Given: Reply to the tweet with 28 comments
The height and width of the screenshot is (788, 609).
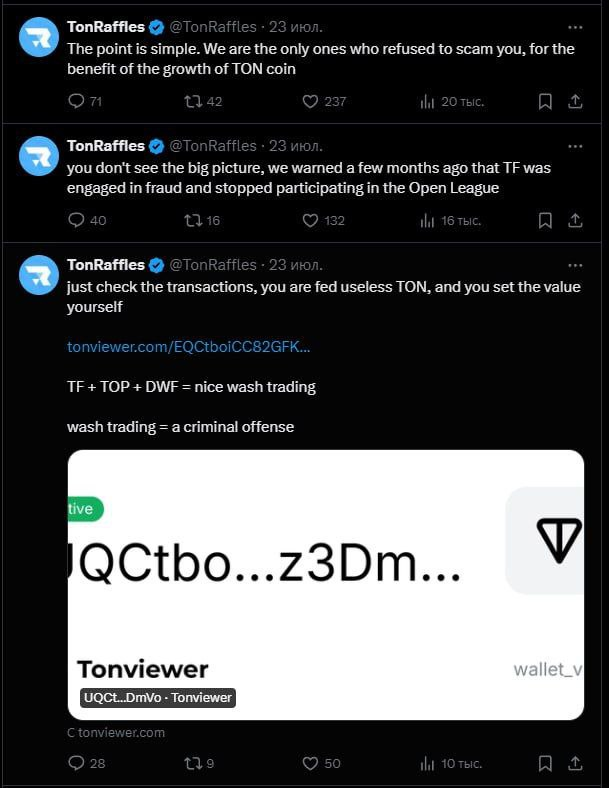Looking at the screenshot, I should (x=76, y=763).
